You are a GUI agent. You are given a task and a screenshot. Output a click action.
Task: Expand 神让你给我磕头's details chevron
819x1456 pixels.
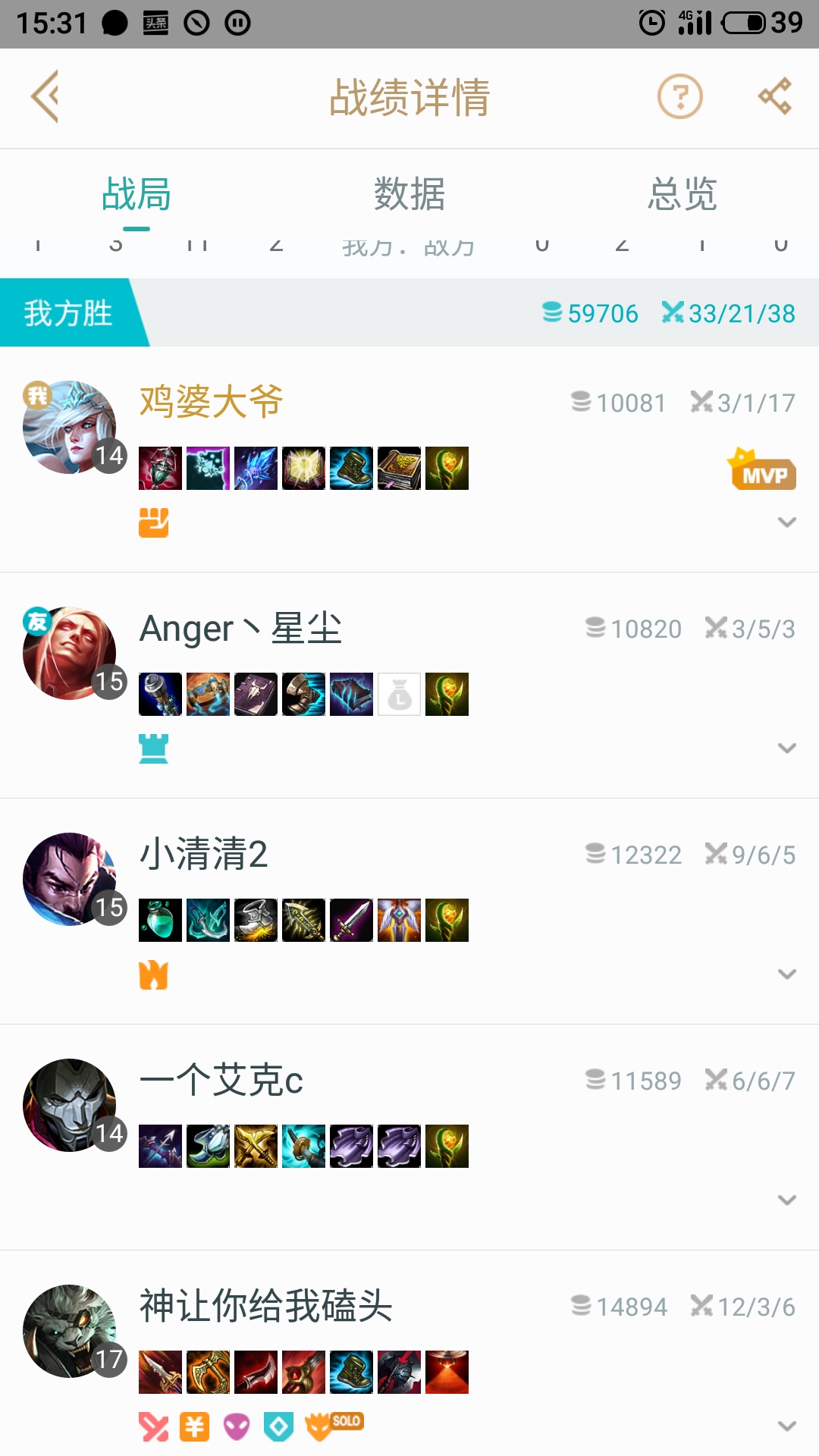[x=786, y=1426]
